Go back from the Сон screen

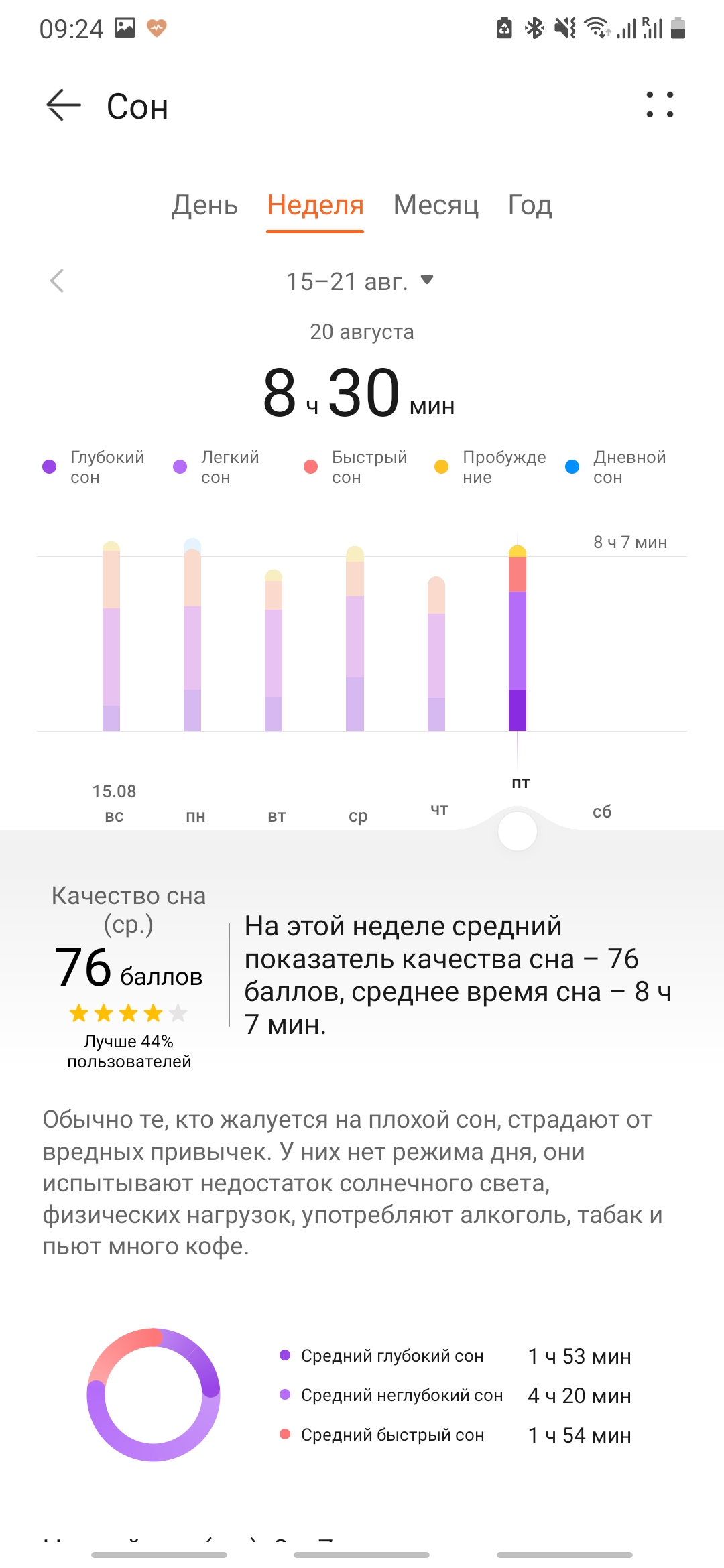(x=64, y=105)
